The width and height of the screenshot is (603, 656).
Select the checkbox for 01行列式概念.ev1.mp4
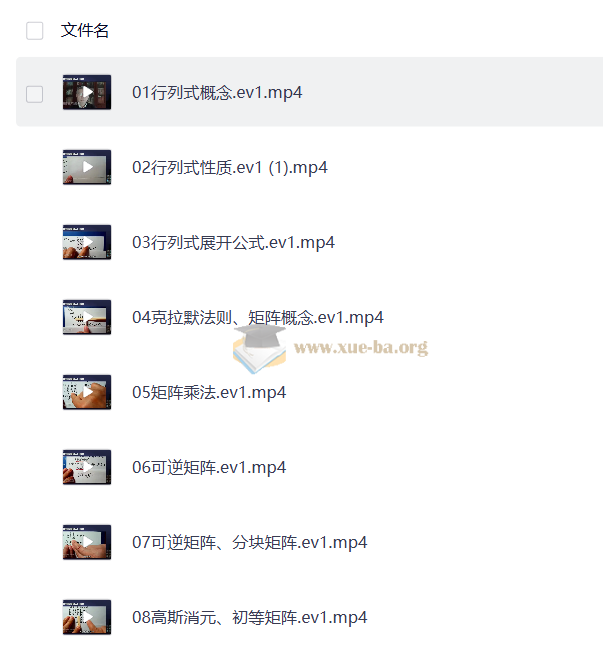point(35,93)
